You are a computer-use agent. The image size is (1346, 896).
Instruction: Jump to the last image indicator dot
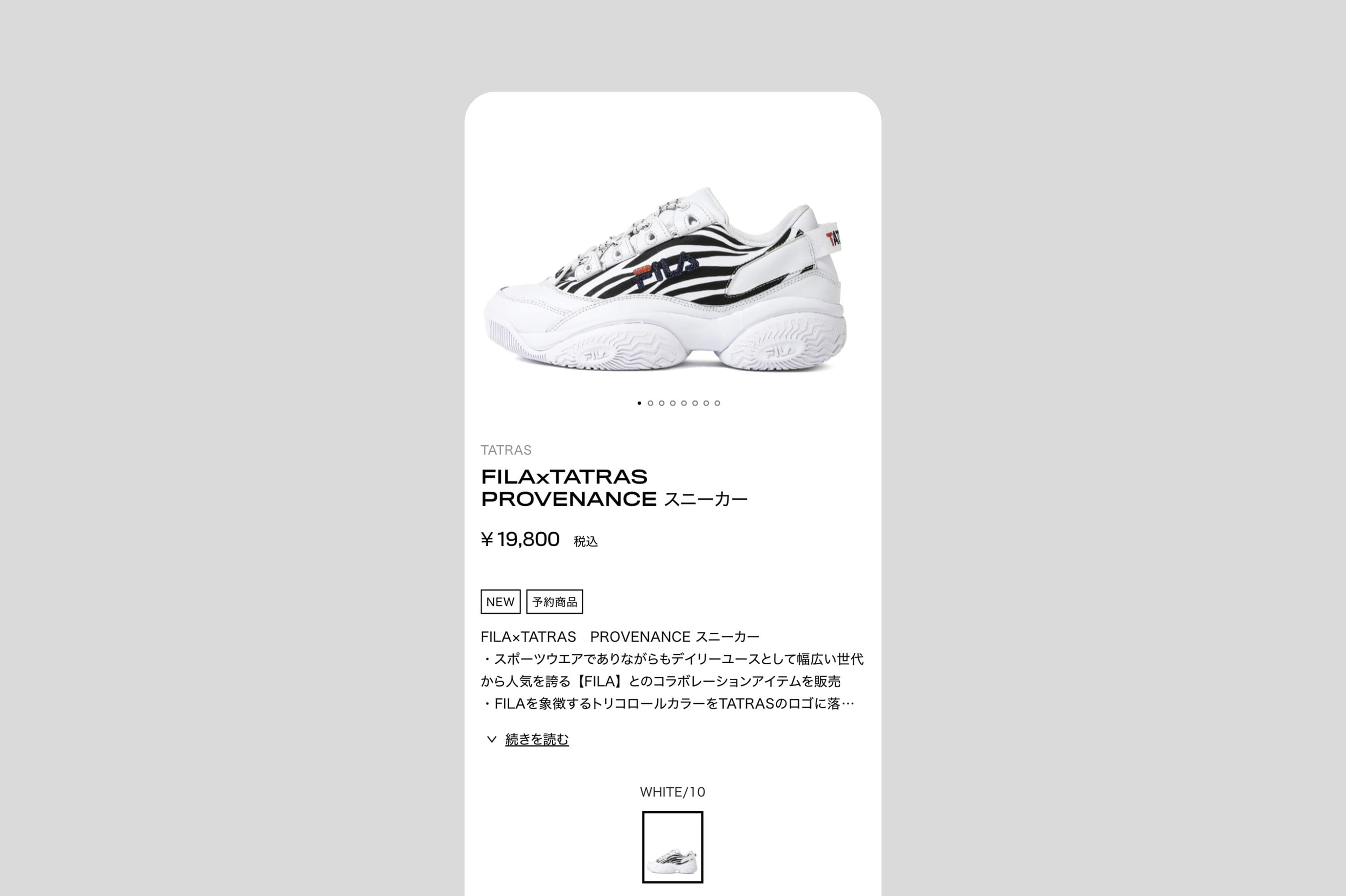click(x=717, y=404)
